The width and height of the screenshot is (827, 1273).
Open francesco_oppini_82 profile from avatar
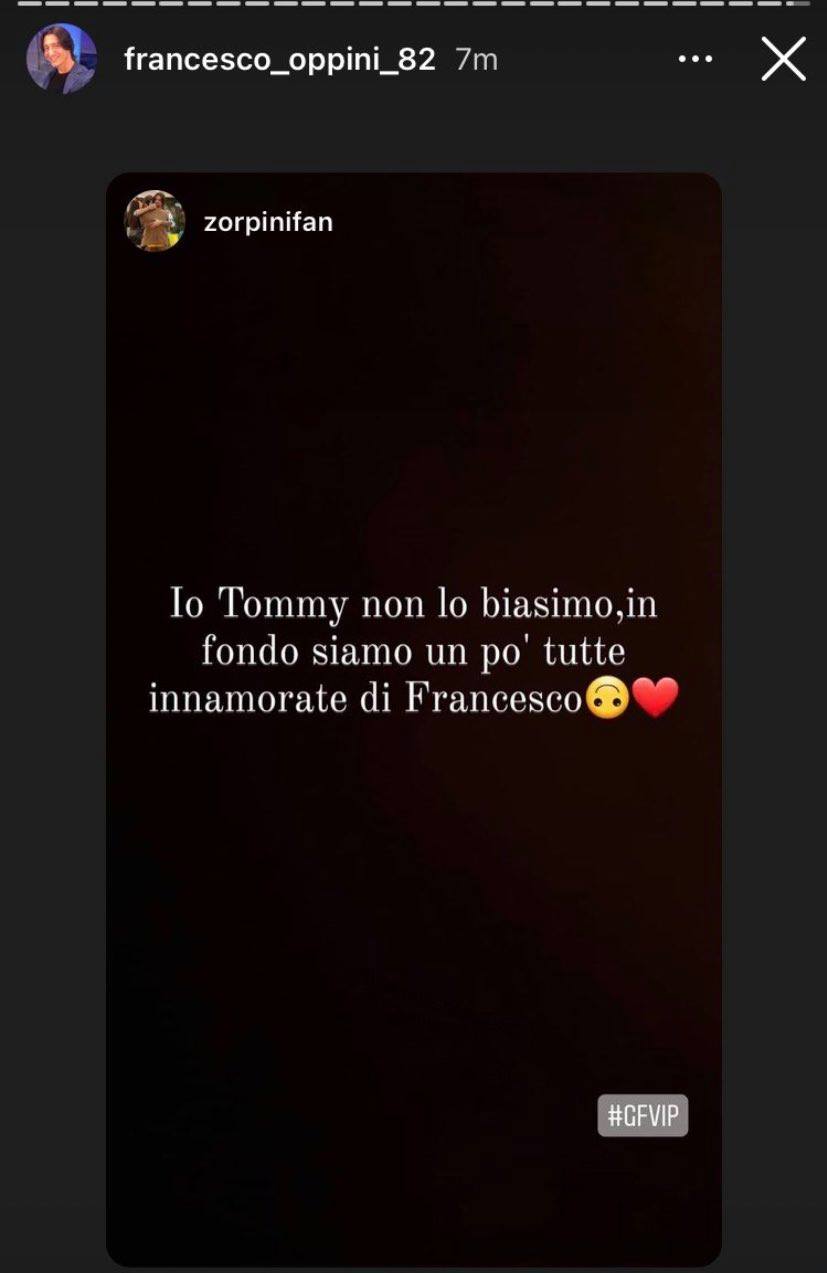61,59
